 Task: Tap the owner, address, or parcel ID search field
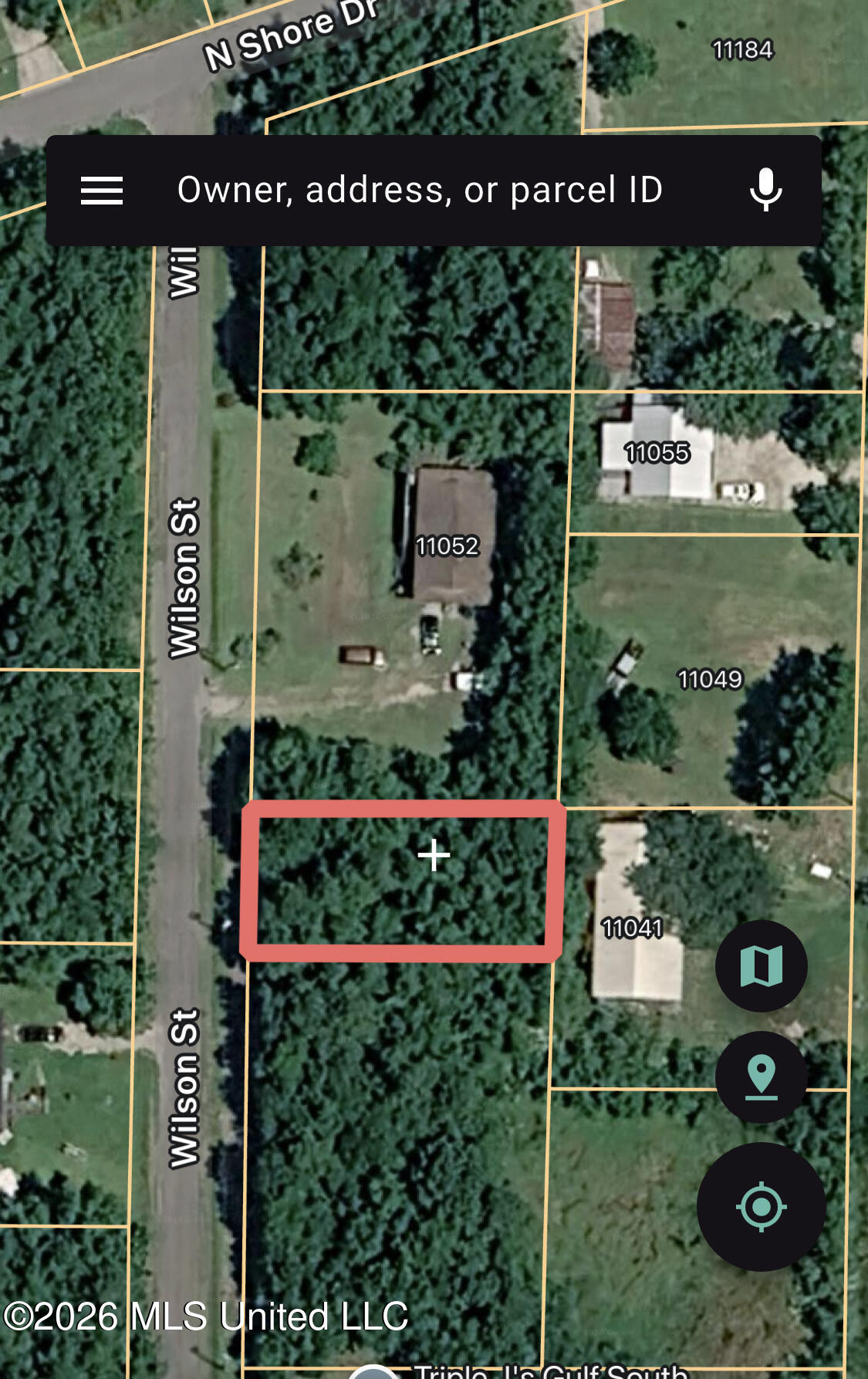tap(420, 191)
